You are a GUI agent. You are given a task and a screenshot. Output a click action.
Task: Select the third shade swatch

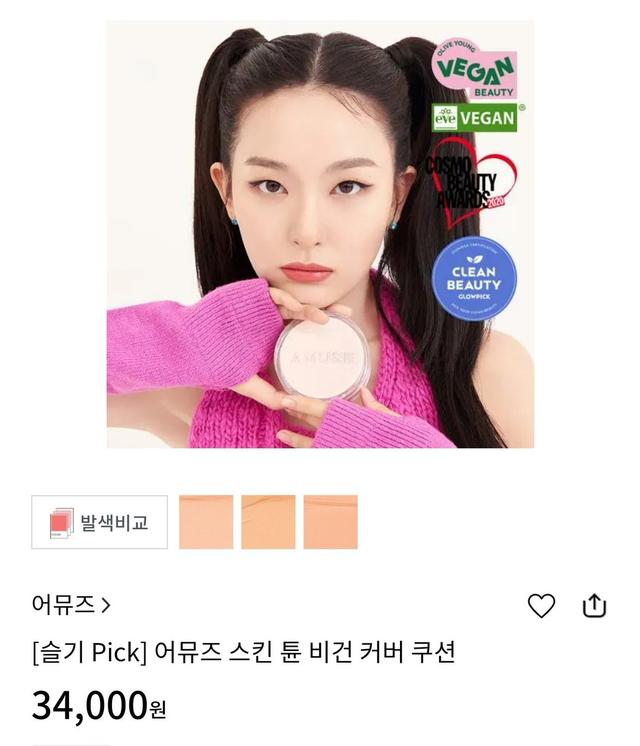coord(330,522)
